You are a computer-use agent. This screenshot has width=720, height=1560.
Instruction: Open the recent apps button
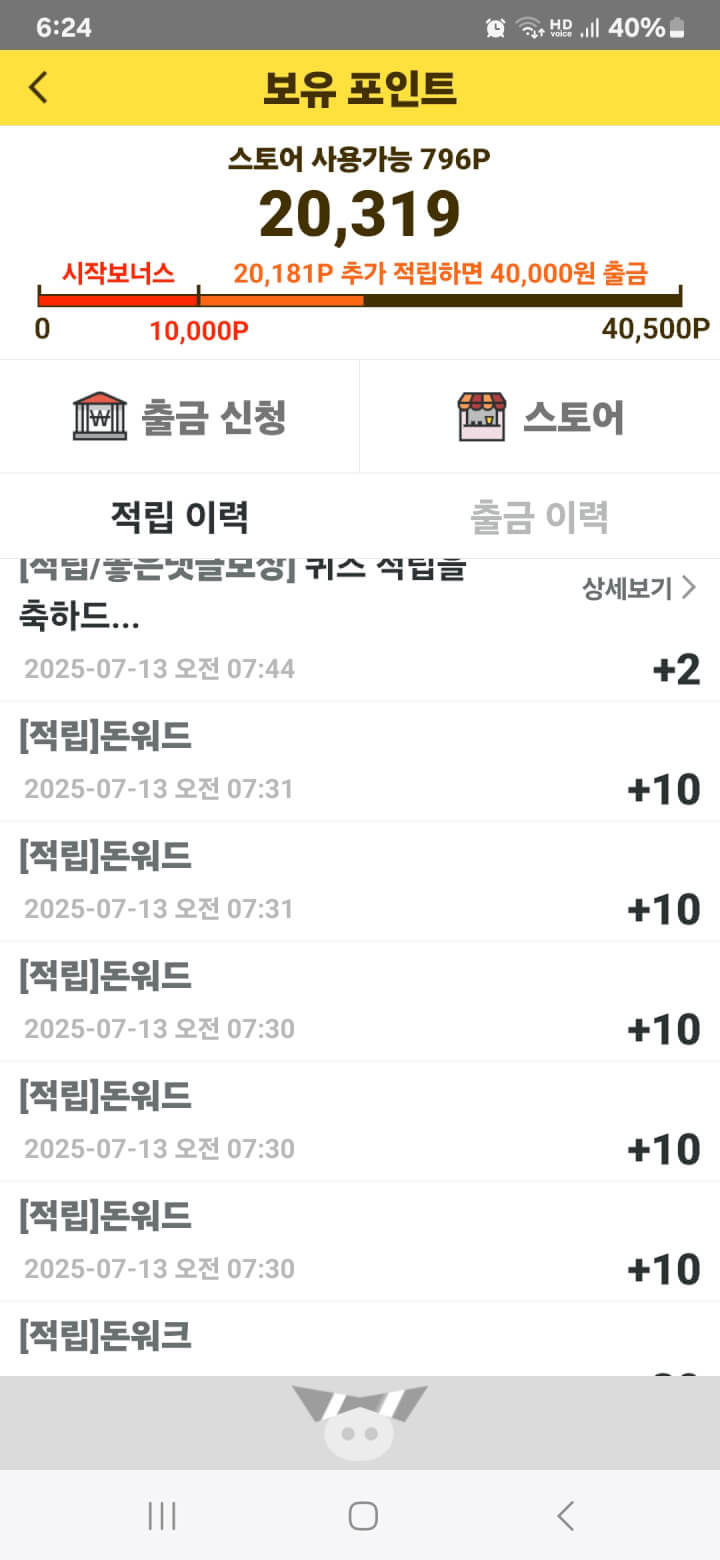(161, 1516)
